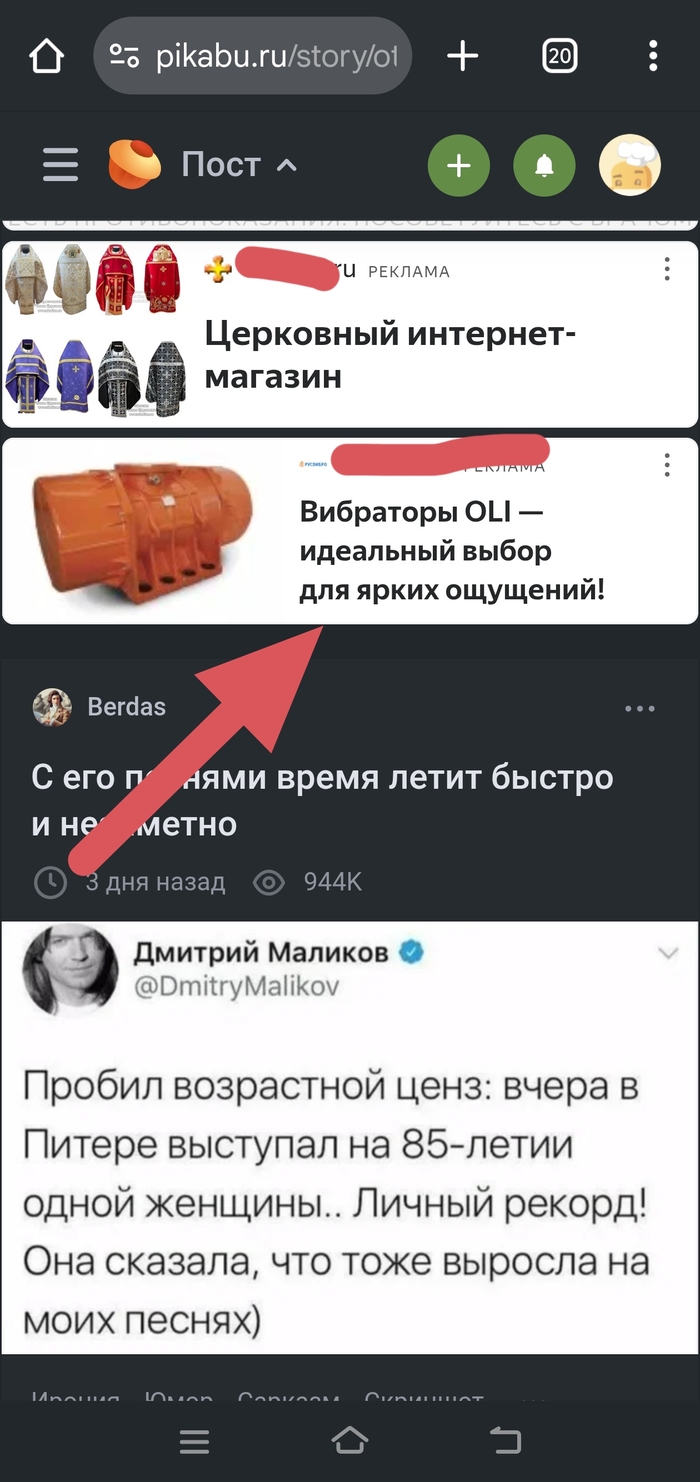Viewport: 700px width, 1482px height.
Task: Open a new browser tab
Action: pyautogui.click(x=462, y=56)
